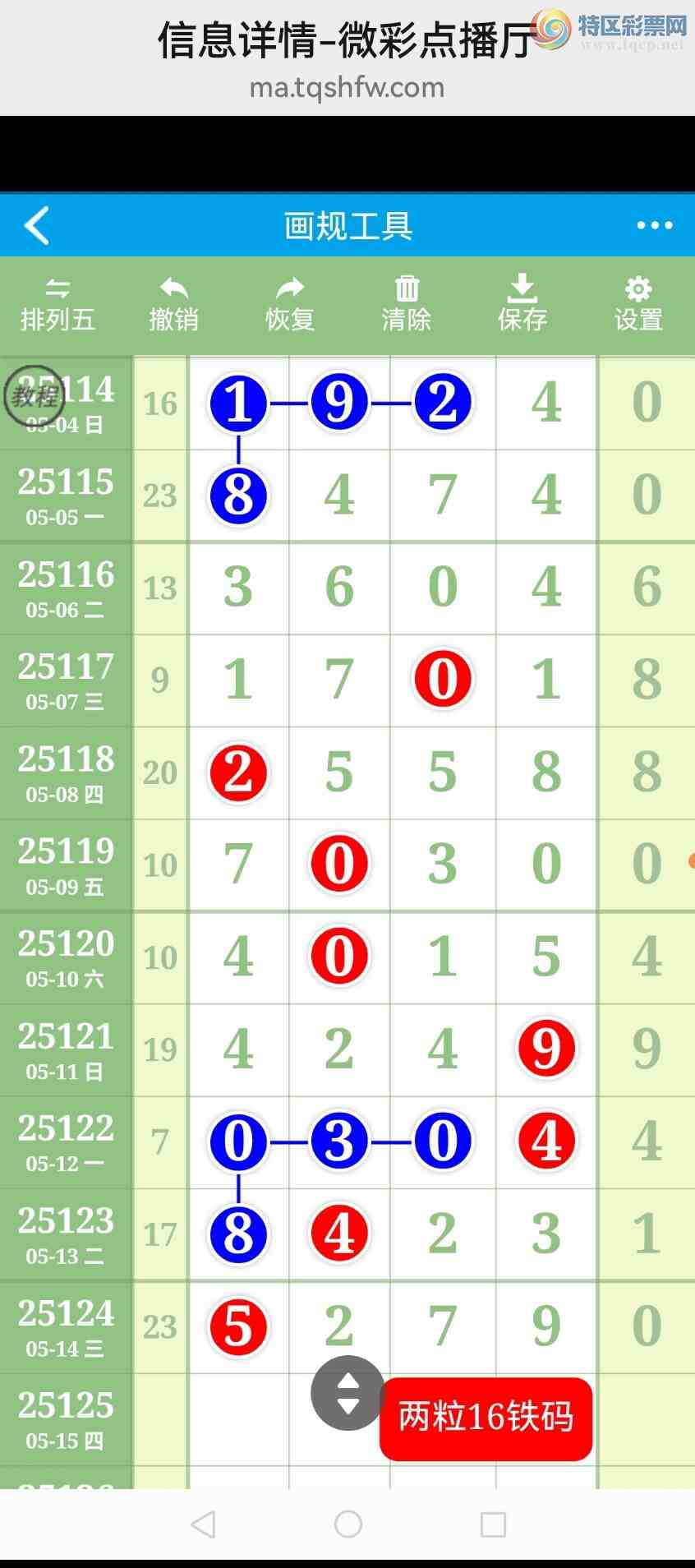Tap the system back triangle
This screenshot has width=695, height=1568.
click(x=203, y=1524)
